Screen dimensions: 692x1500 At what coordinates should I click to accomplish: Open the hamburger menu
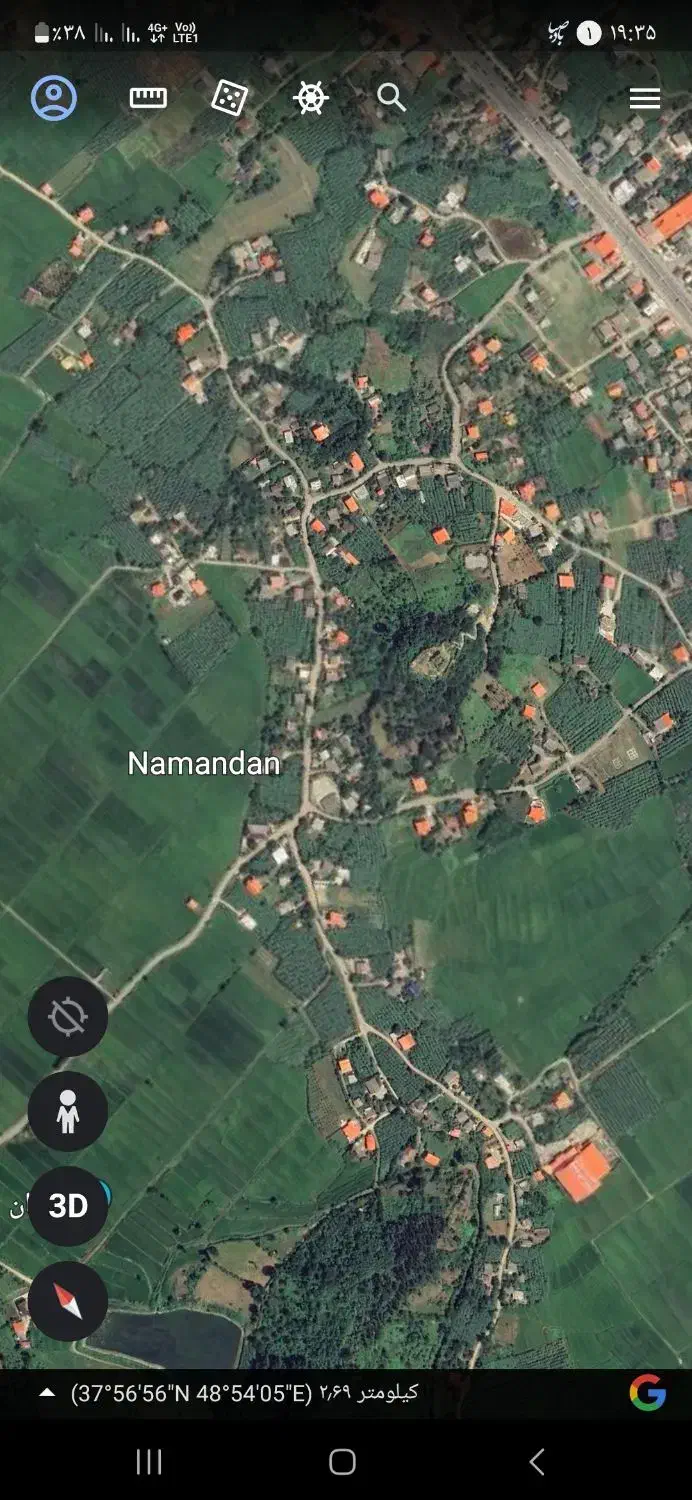click(x=644, y=98)
